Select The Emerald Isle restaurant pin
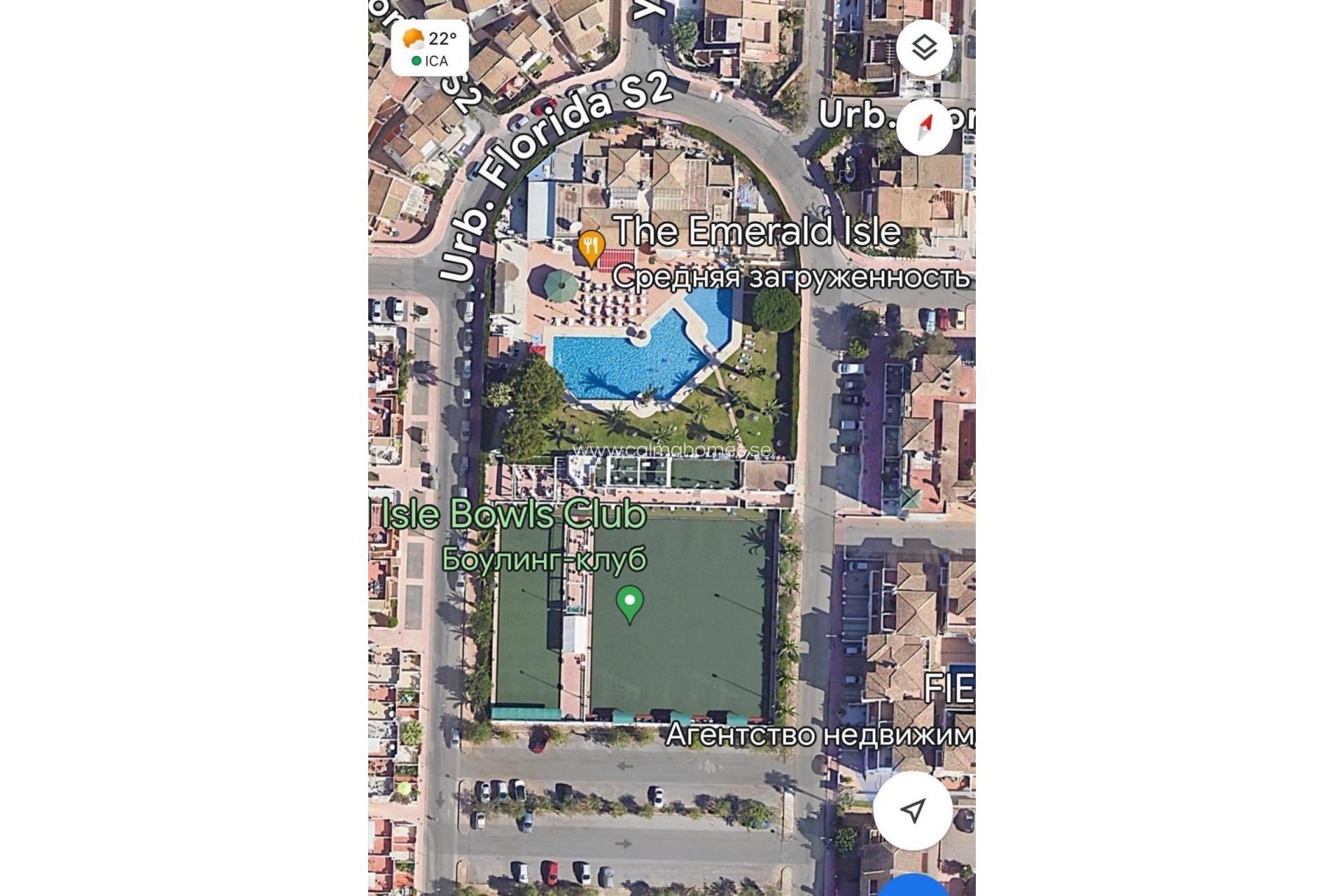Viewport: 1344px width, 896px height. tap(591, 247)
